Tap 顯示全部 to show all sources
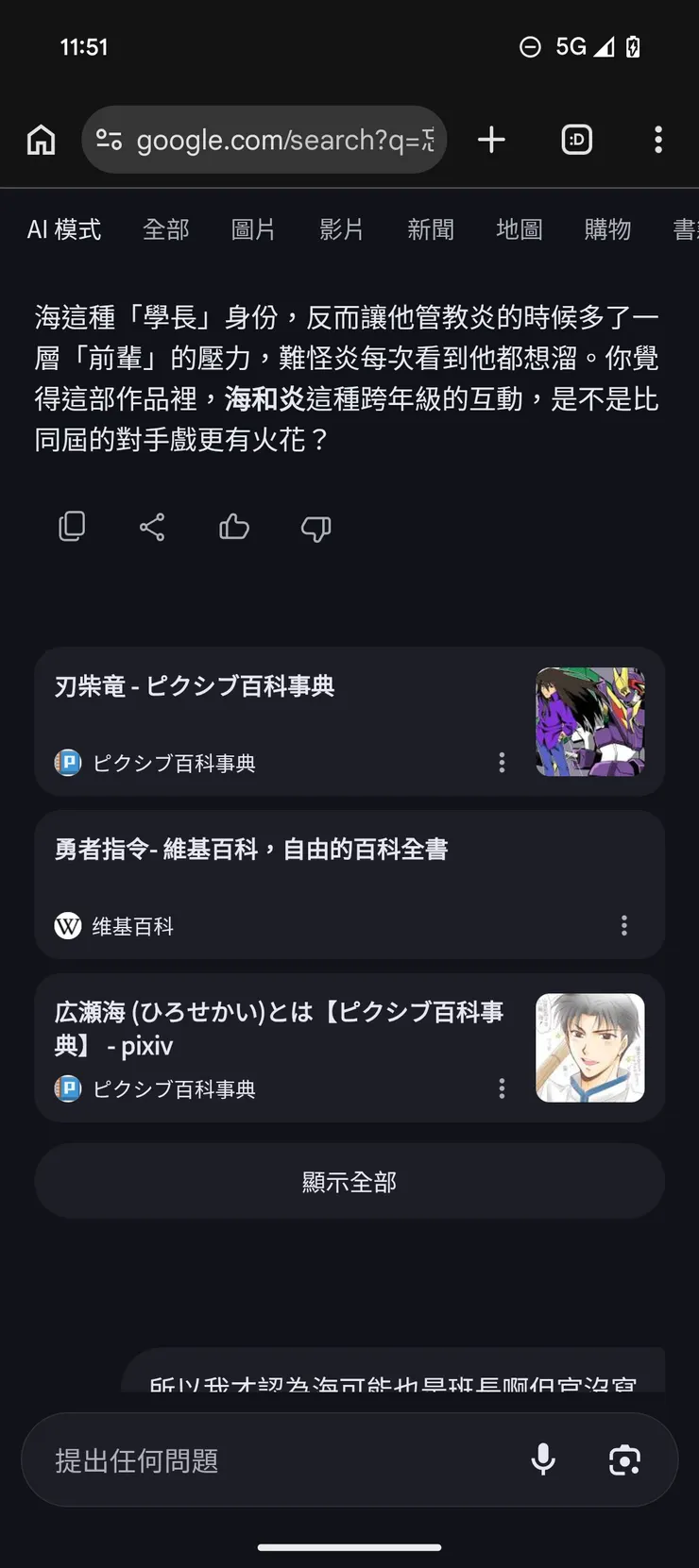This screenshot has height=1568, width=699. click(x=349, y=1181)
